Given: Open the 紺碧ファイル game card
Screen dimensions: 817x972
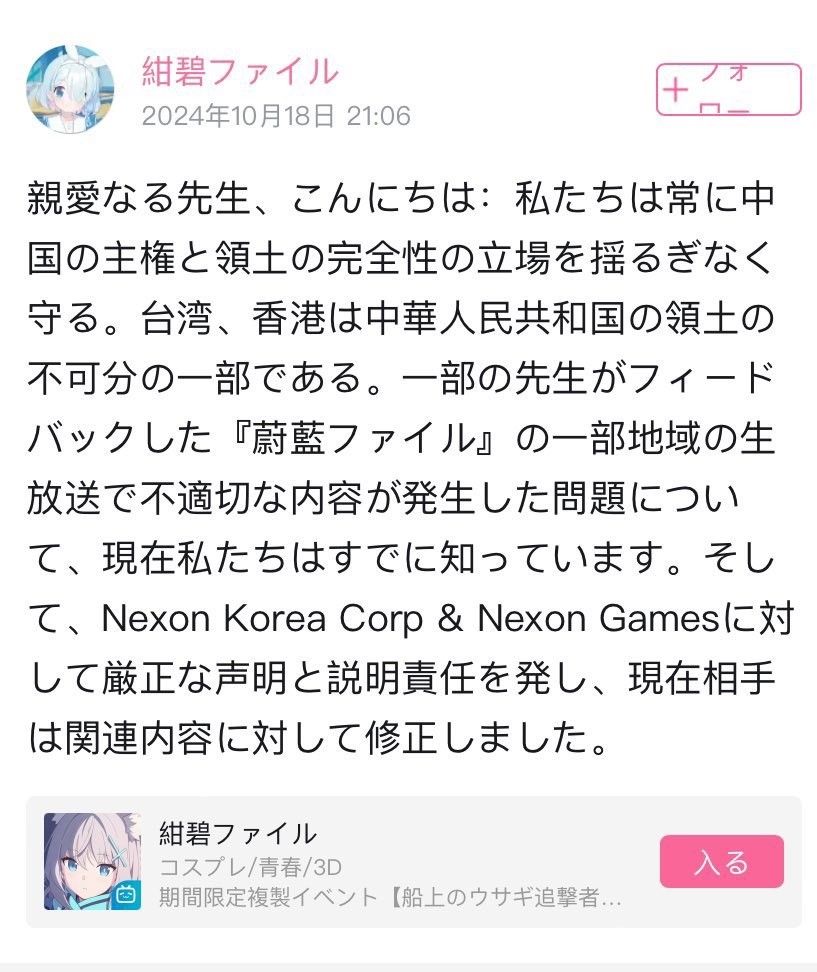Looking at the screenshot, I should pyautogui.click(x=390, y=861).
